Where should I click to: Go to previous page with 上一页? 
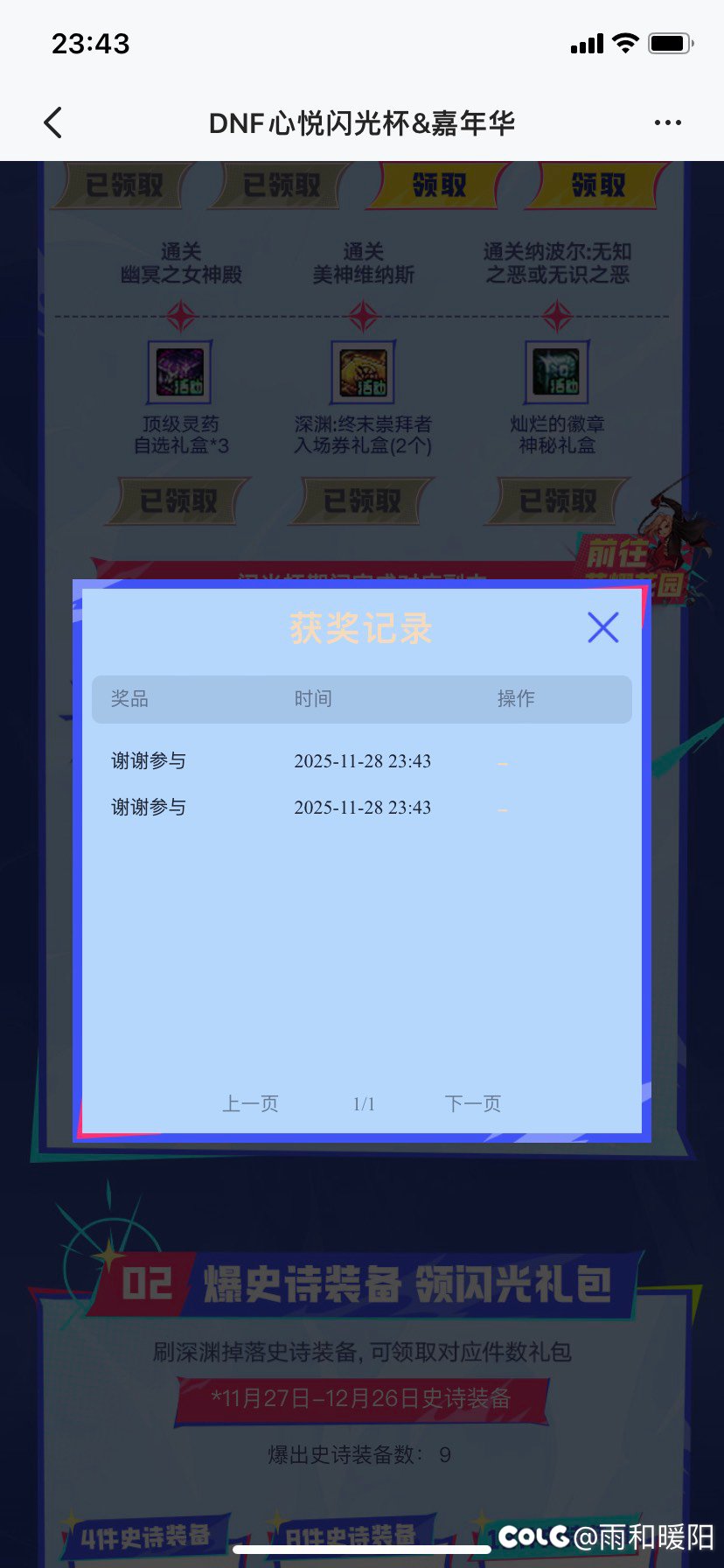pos(250,1103)
